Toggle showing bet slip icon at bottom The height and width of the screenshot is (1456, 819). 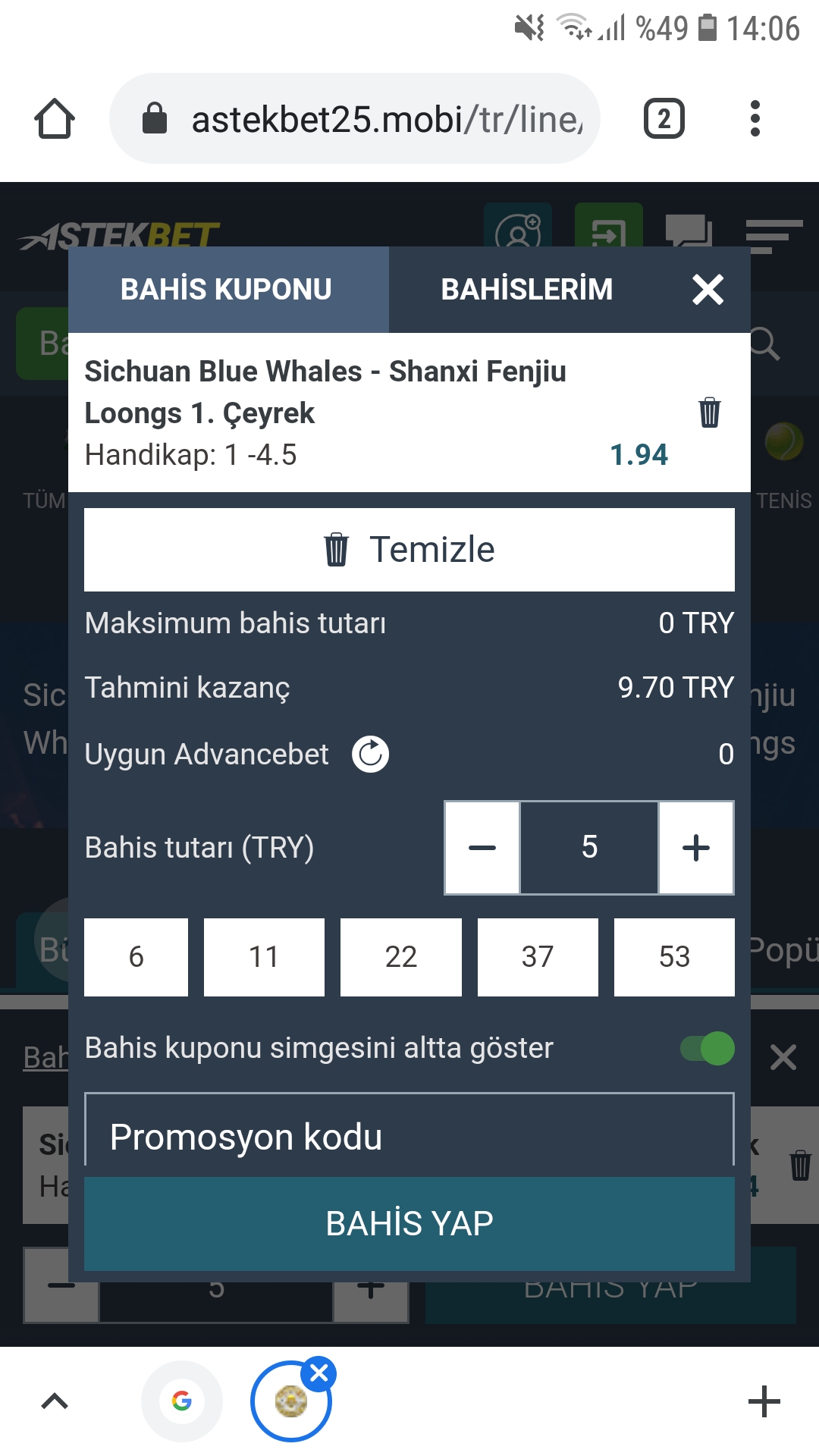point(707,1049)
